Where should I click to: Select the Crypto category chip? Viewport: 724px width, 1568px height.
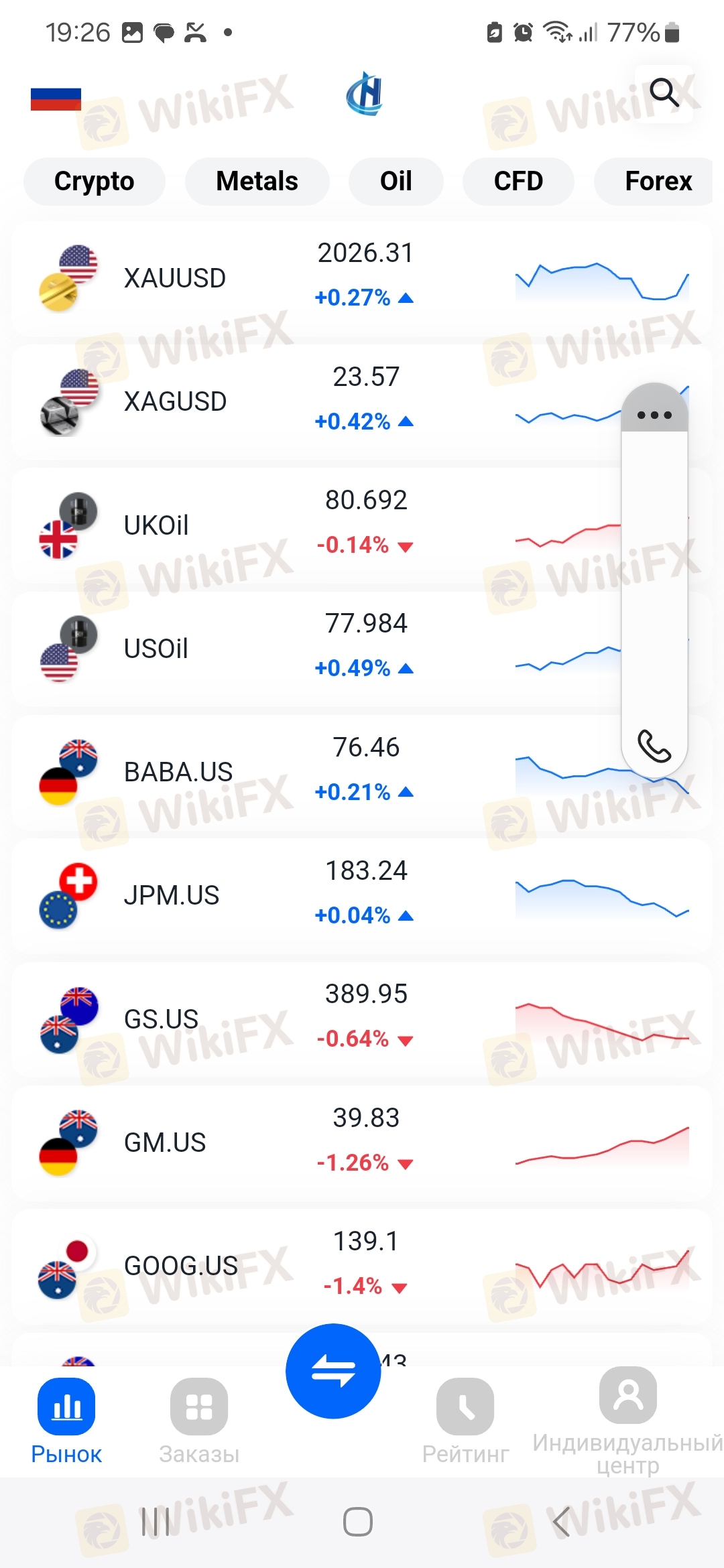pos(95,181)
